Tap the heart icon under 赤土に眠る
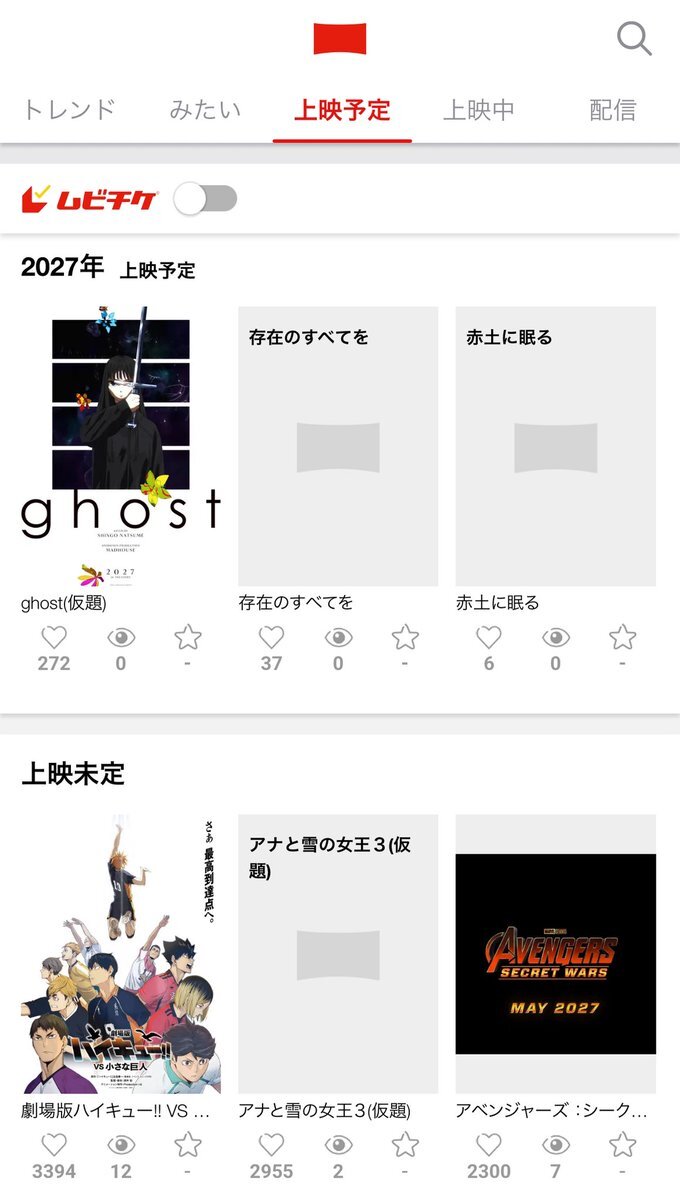Viewport: 680px width, 1200px height. pyautogui.click(x=488, y=637)
